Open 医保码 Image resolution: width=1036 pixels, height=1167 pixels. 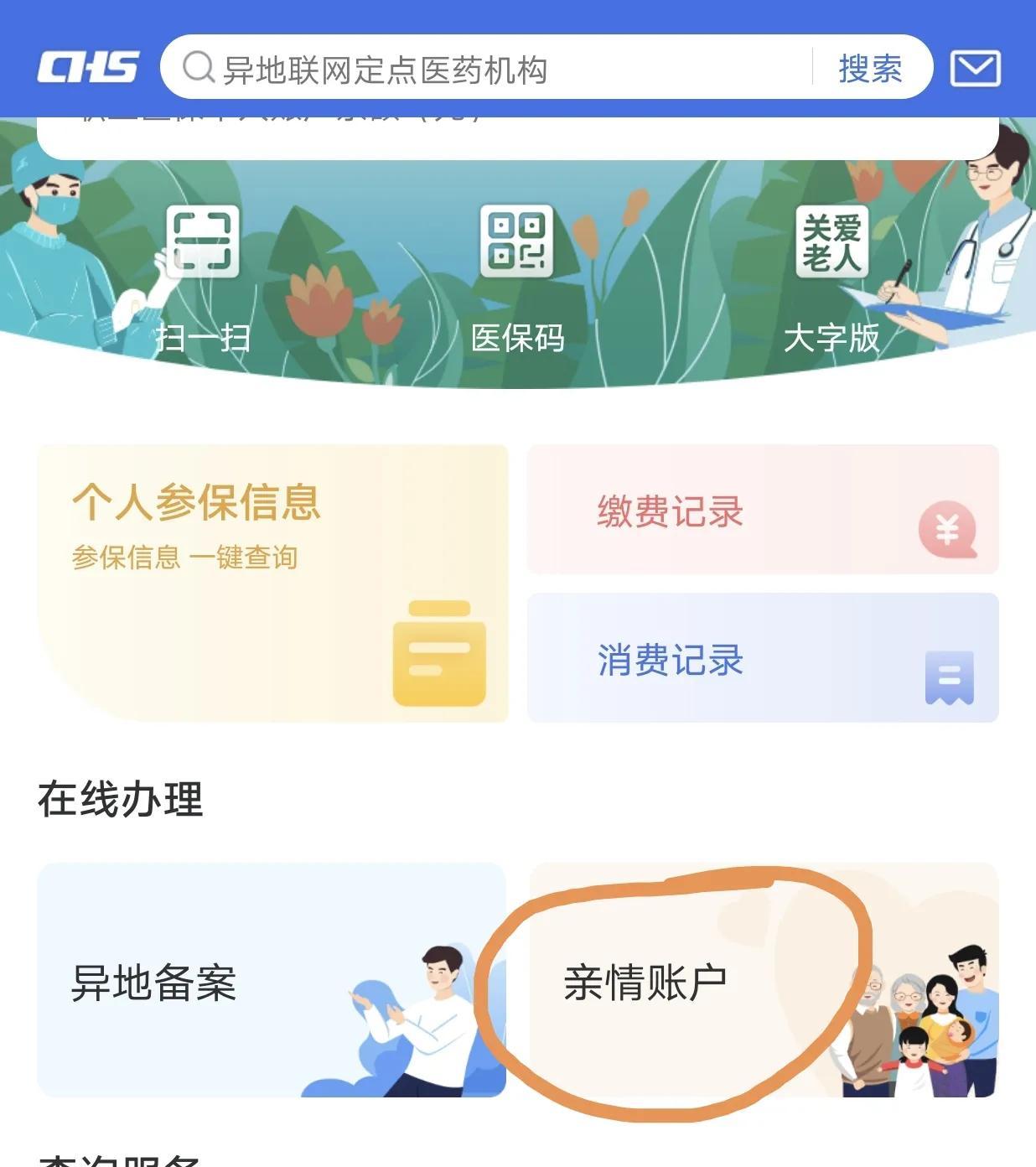[517, 277]
